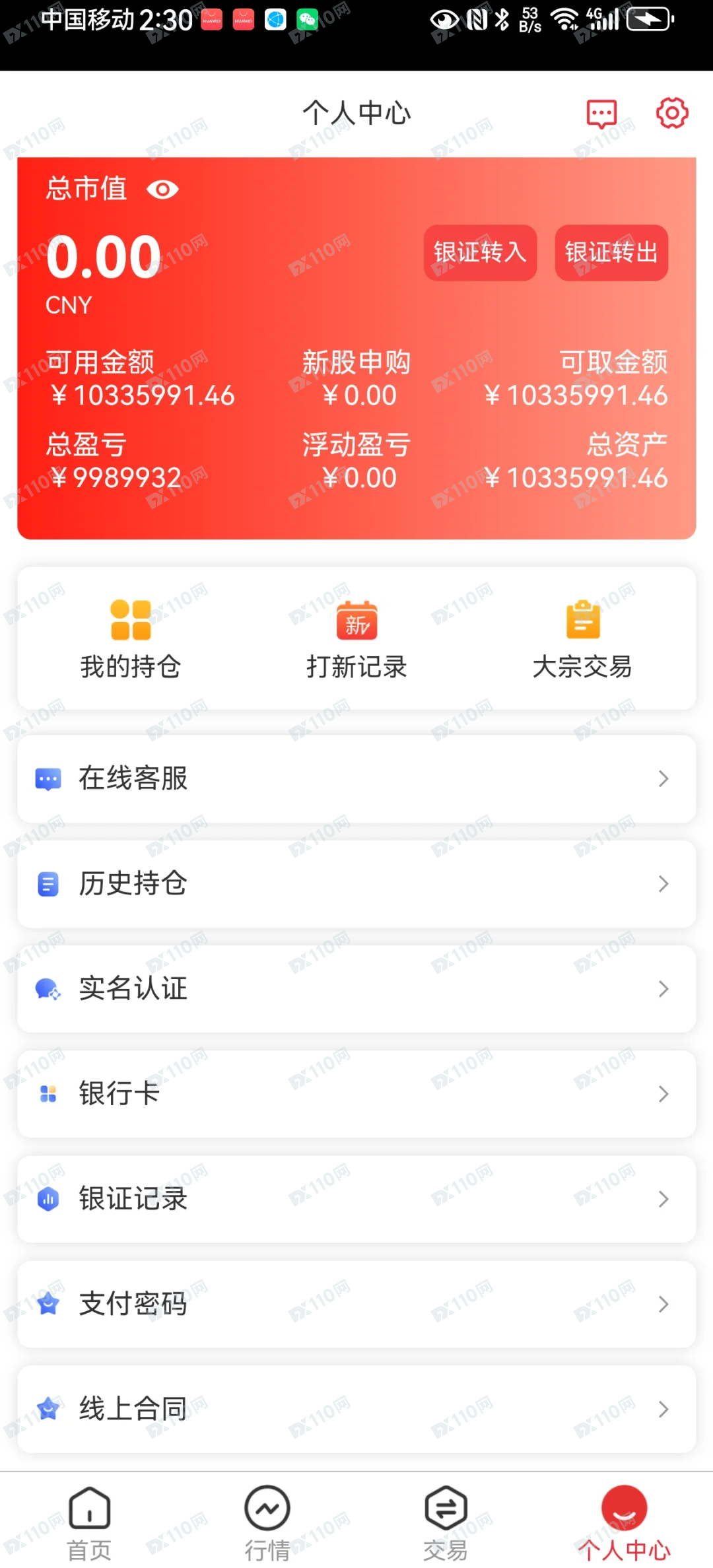
Task: Open 大宗交易
Action: click(x=582, y=639)
